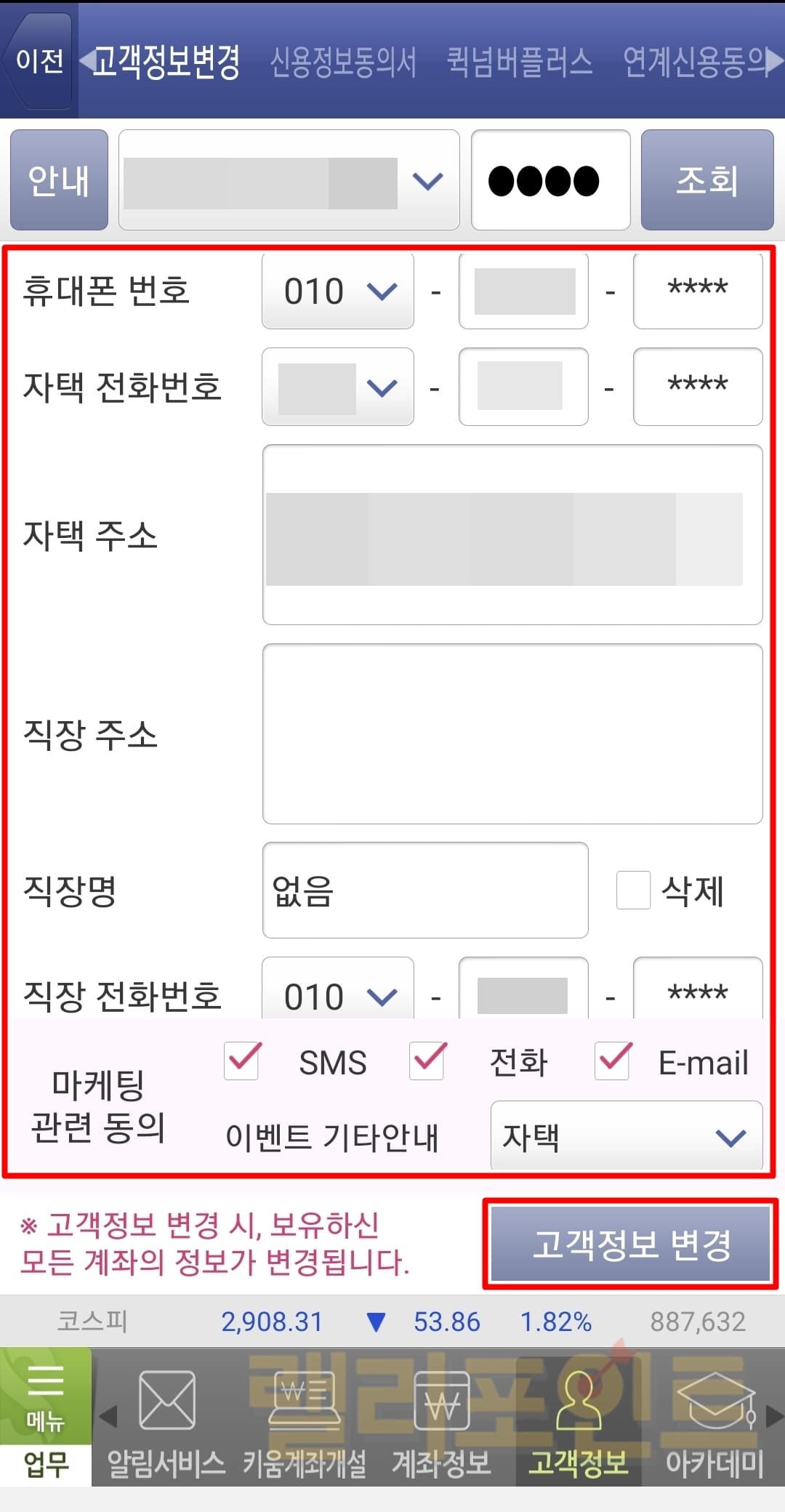The image size is (785, 1512).
Task: Edit the 자택 주소 field
Action: [x=512, y=535]
